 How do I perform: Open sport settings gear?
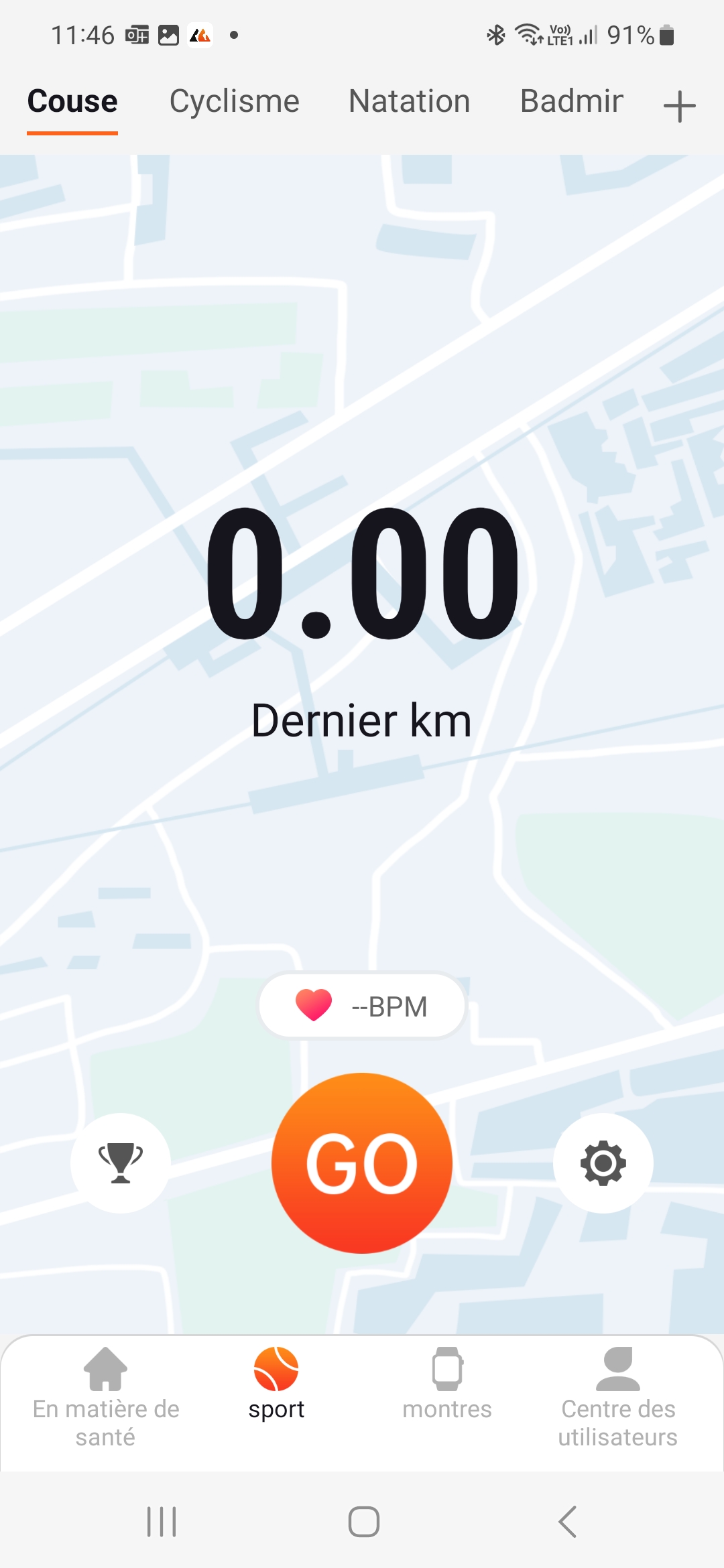tap(603, 1163)
